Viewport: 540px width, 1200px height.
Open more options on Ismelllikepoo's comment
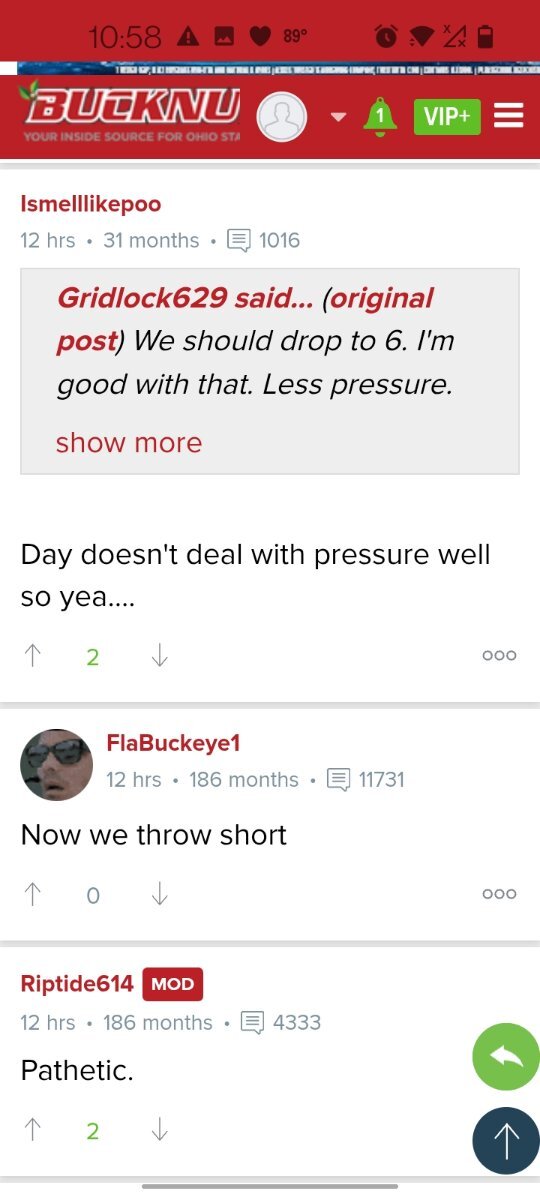point(499,656)
